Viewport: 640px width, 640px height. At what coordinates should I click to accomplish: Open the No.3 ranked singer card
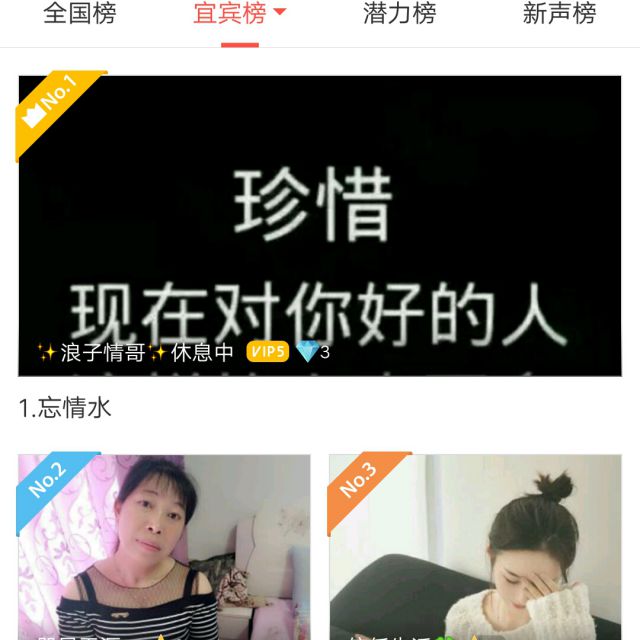point(475,546)
